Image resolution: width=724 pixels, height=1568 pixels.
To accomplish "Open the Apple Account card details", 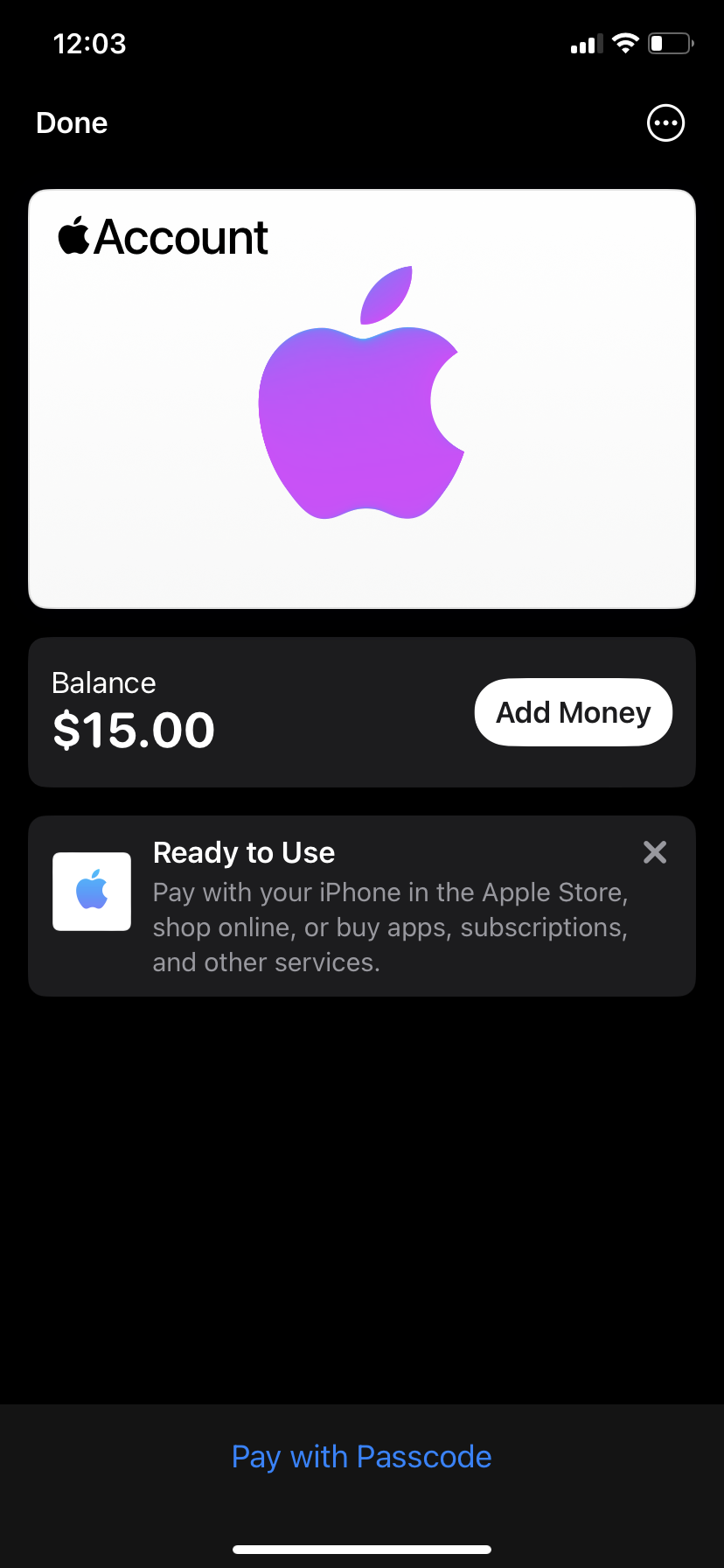I will [361, 398].
